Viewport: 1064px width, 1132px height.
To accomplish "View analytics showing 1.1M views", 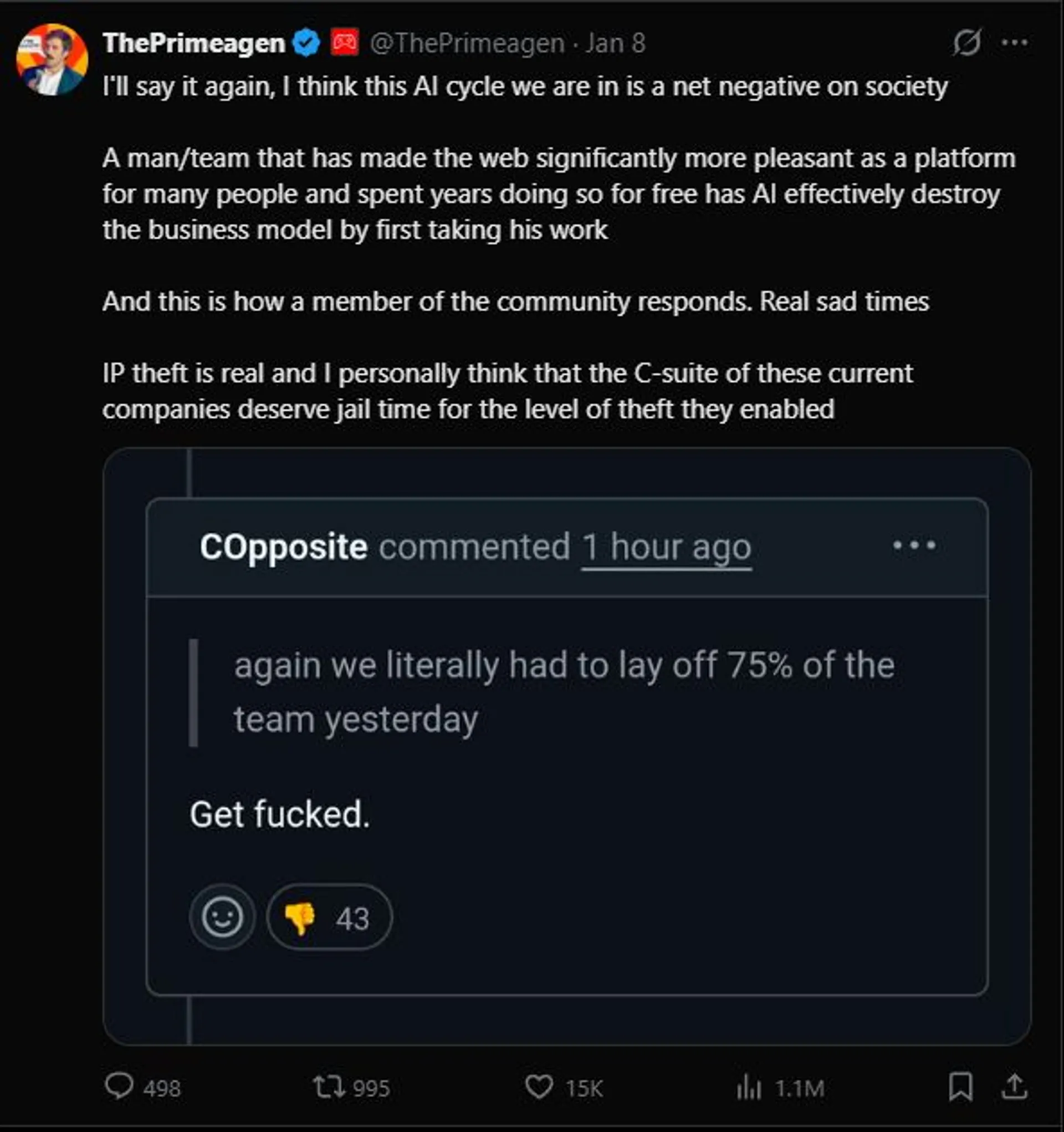I will [x=749, y=1088].
